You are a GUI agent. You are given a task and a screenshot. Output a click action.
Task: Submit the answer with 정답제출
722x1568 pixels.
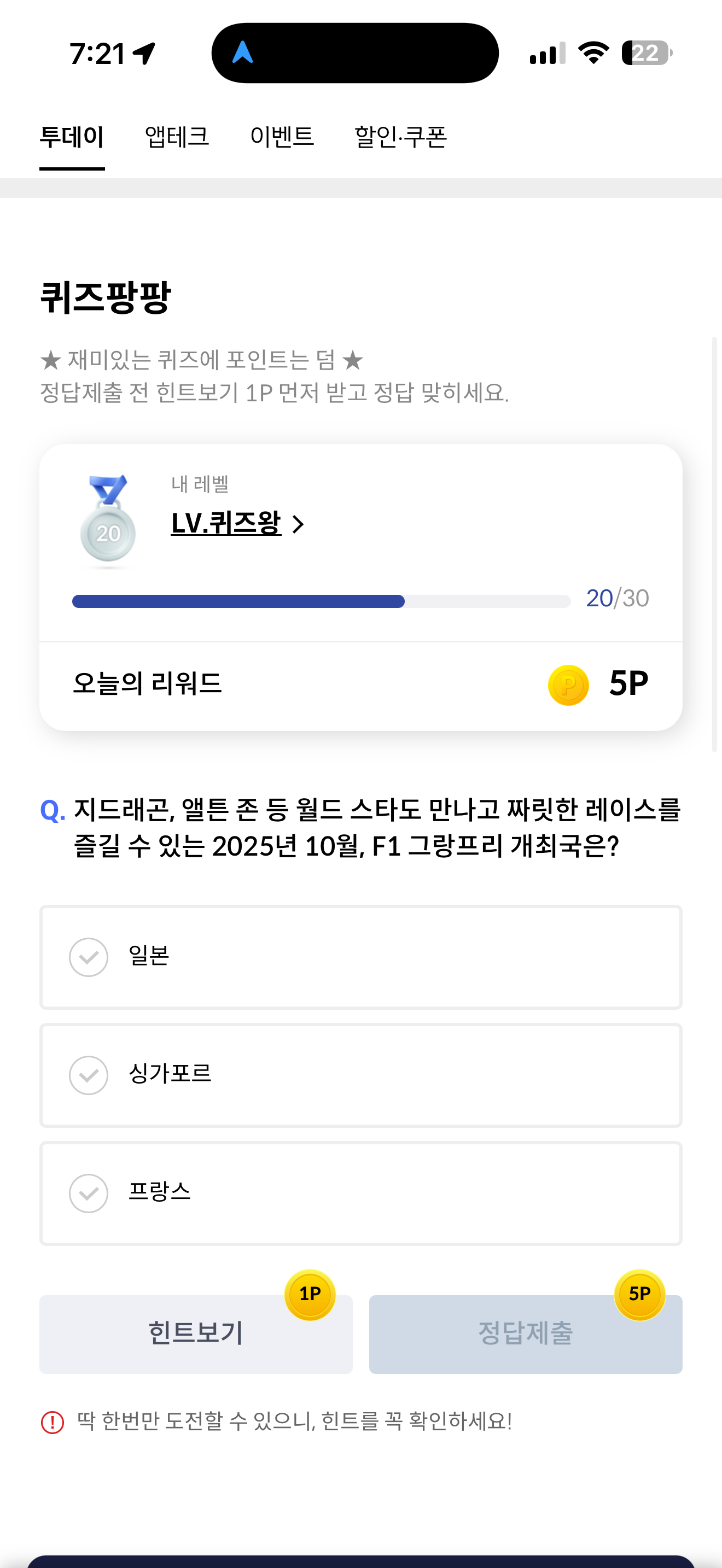coord(525,1333)
